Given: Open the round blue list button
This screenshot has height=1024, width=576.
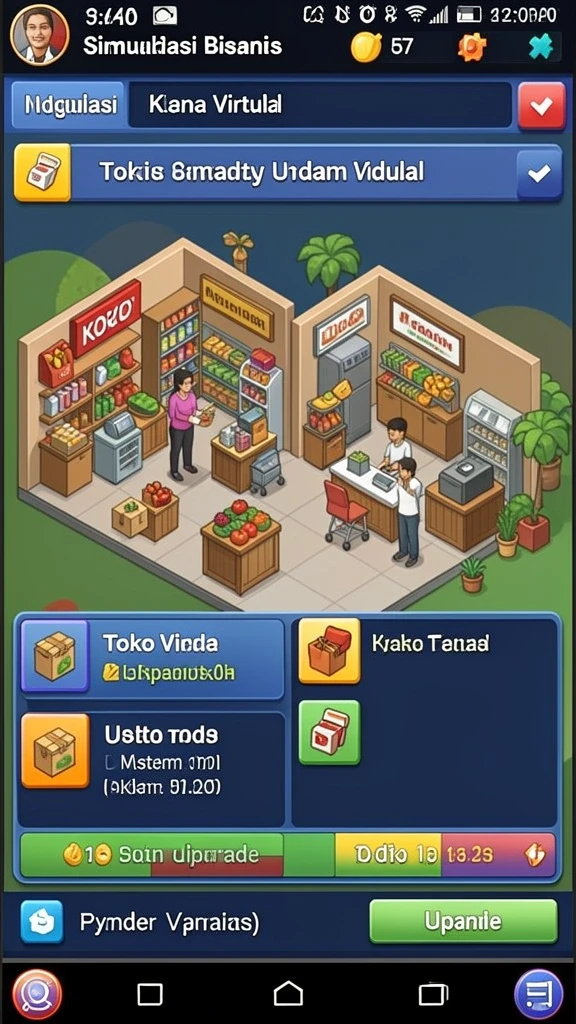Looking at the screenshot, I should point(538,995).
